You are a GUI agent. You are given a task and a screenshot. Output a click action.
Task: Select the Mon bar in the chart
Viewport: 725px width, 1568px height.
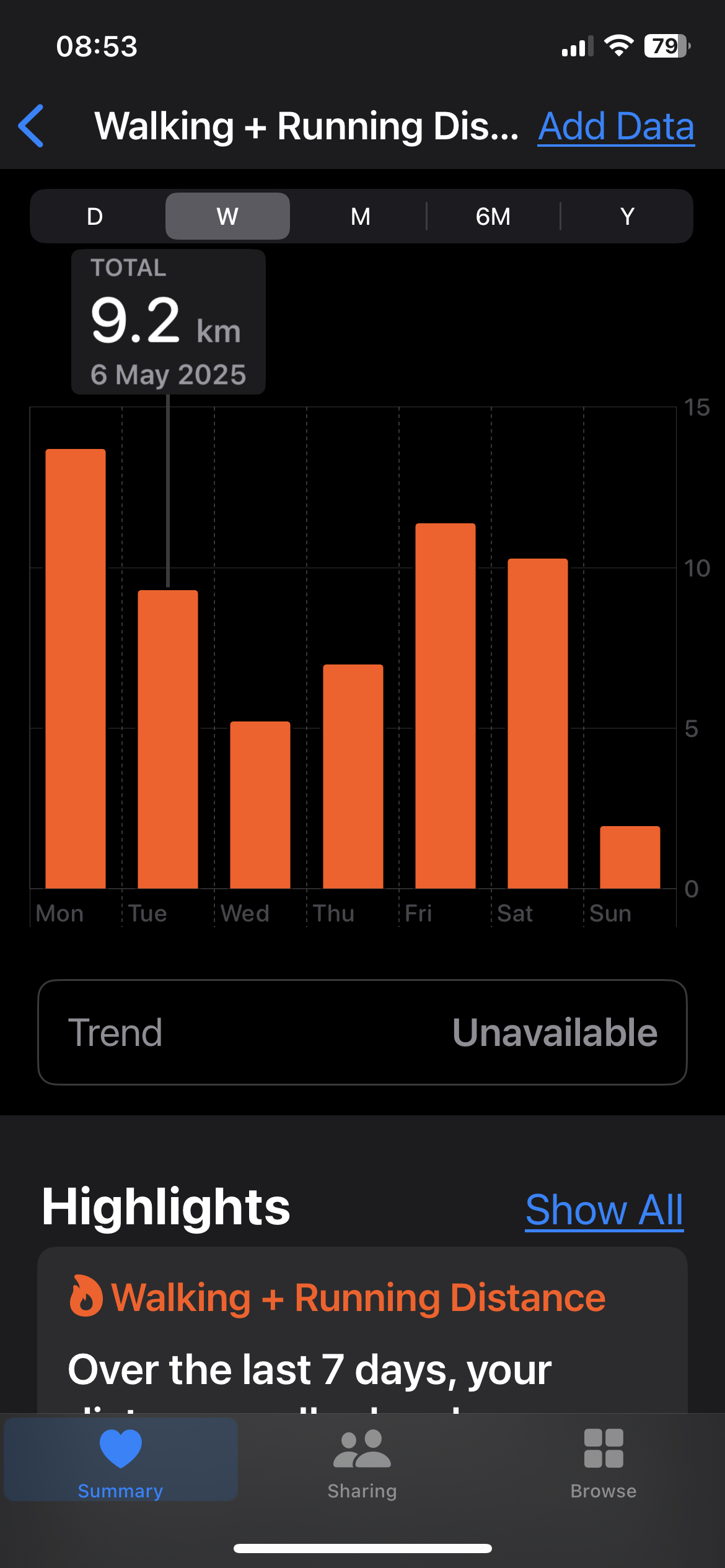click(x=76, y=669)
